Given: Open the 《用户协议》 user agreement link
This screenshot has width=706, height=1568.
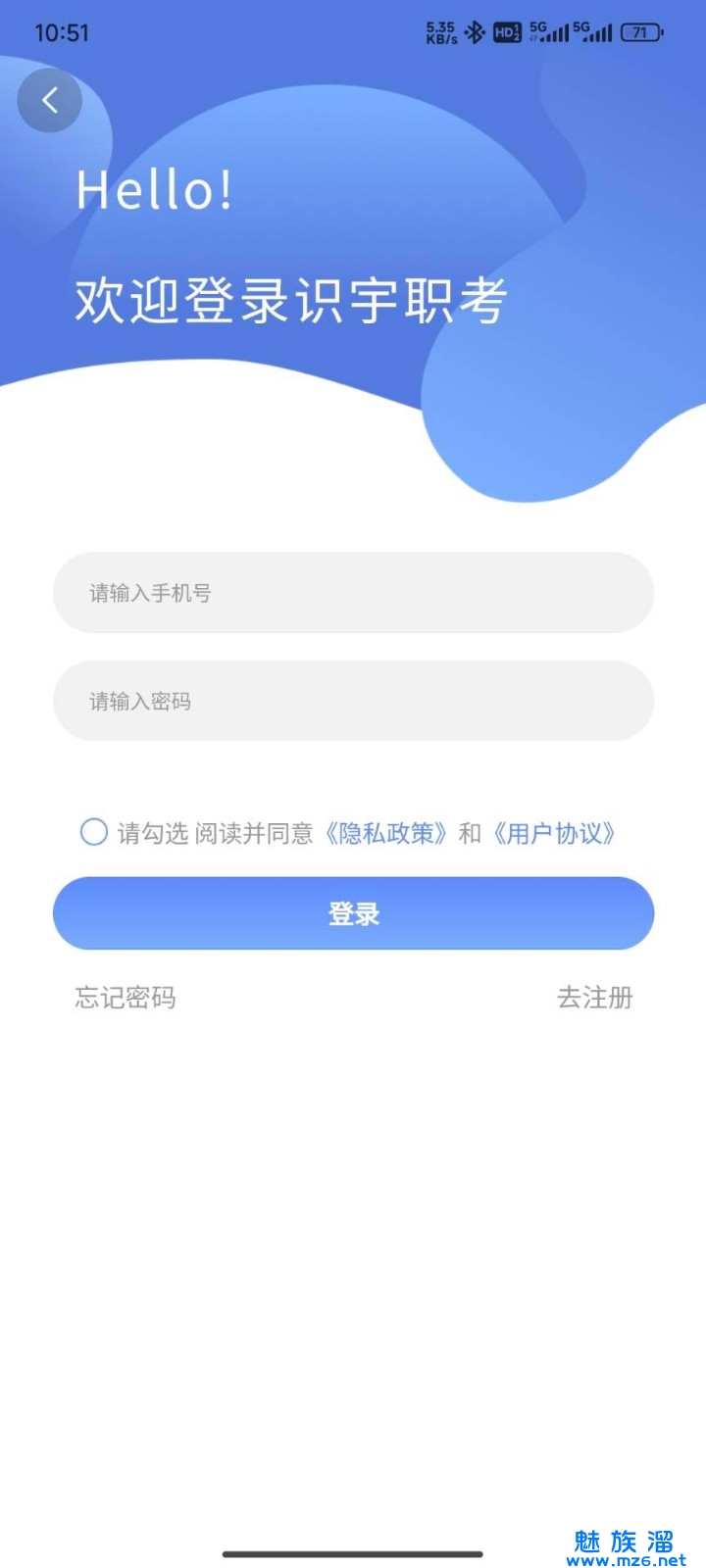Looking at the screenshot, I should coord(554,834).
